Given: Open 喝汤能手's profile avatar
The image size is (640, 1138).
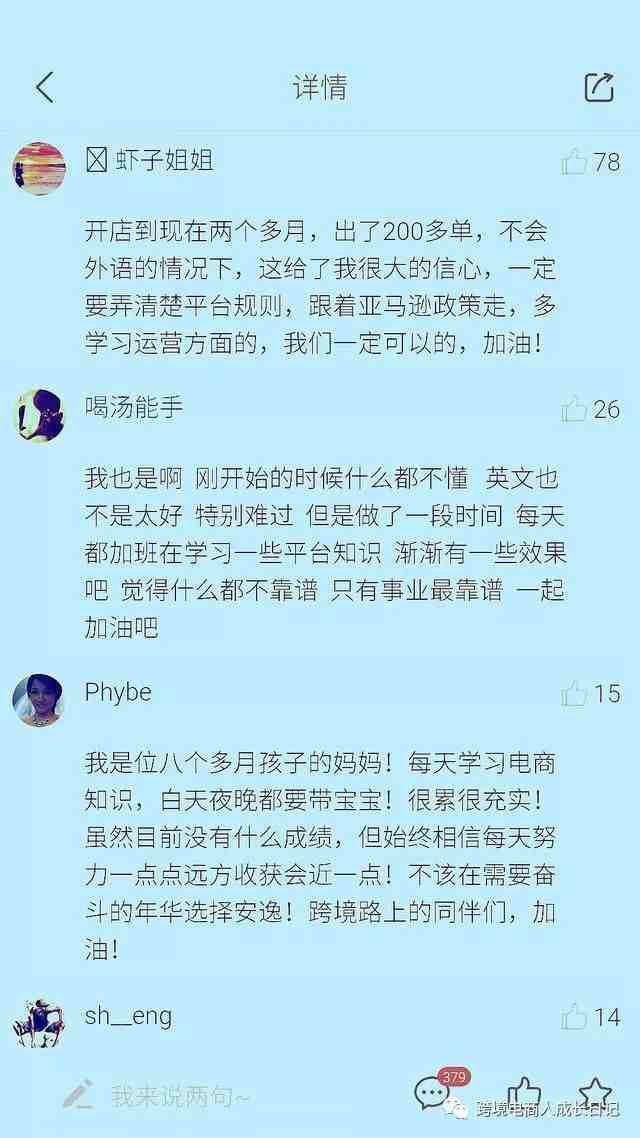Looking at the screenshot, I should 39,415.
